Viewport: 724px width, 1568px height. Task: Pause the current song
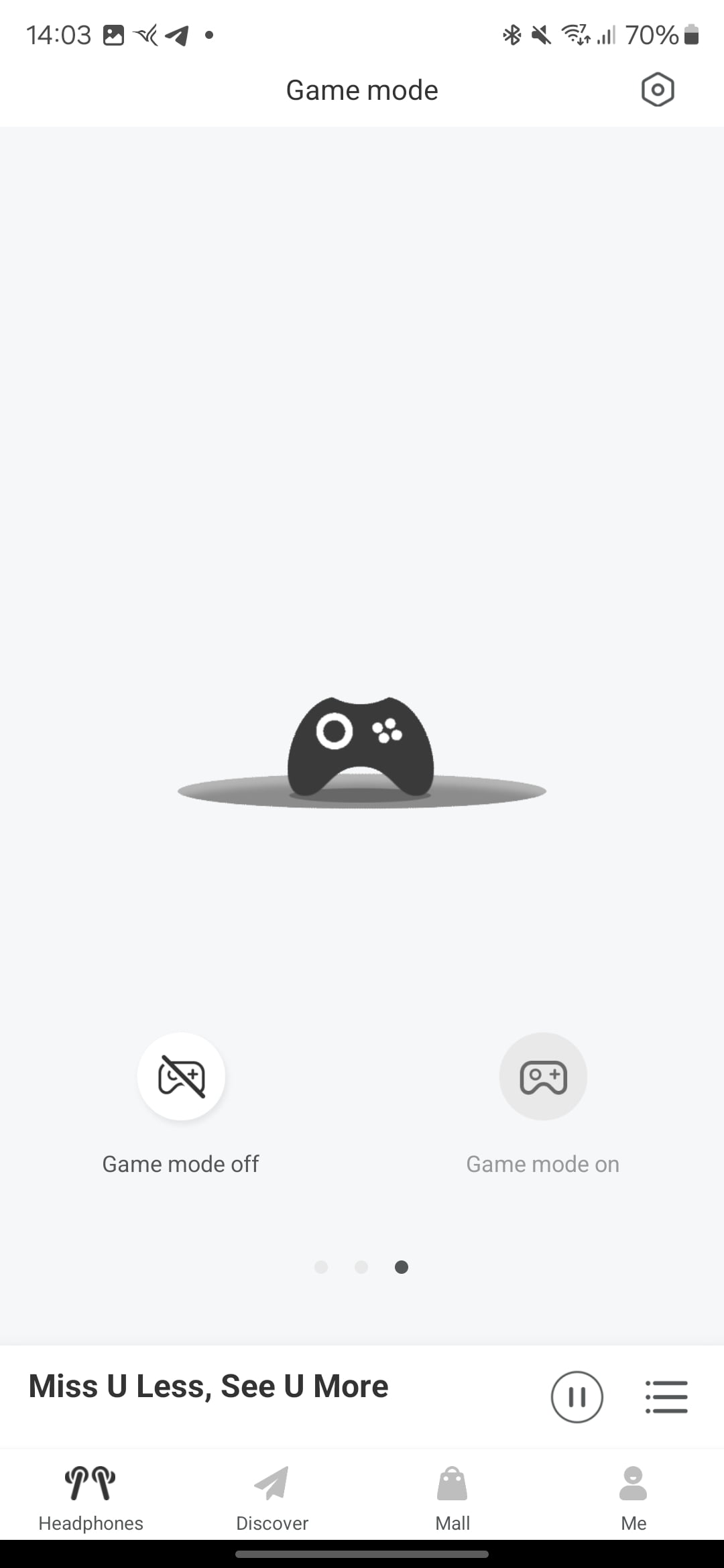click(x=577, y=1397)
